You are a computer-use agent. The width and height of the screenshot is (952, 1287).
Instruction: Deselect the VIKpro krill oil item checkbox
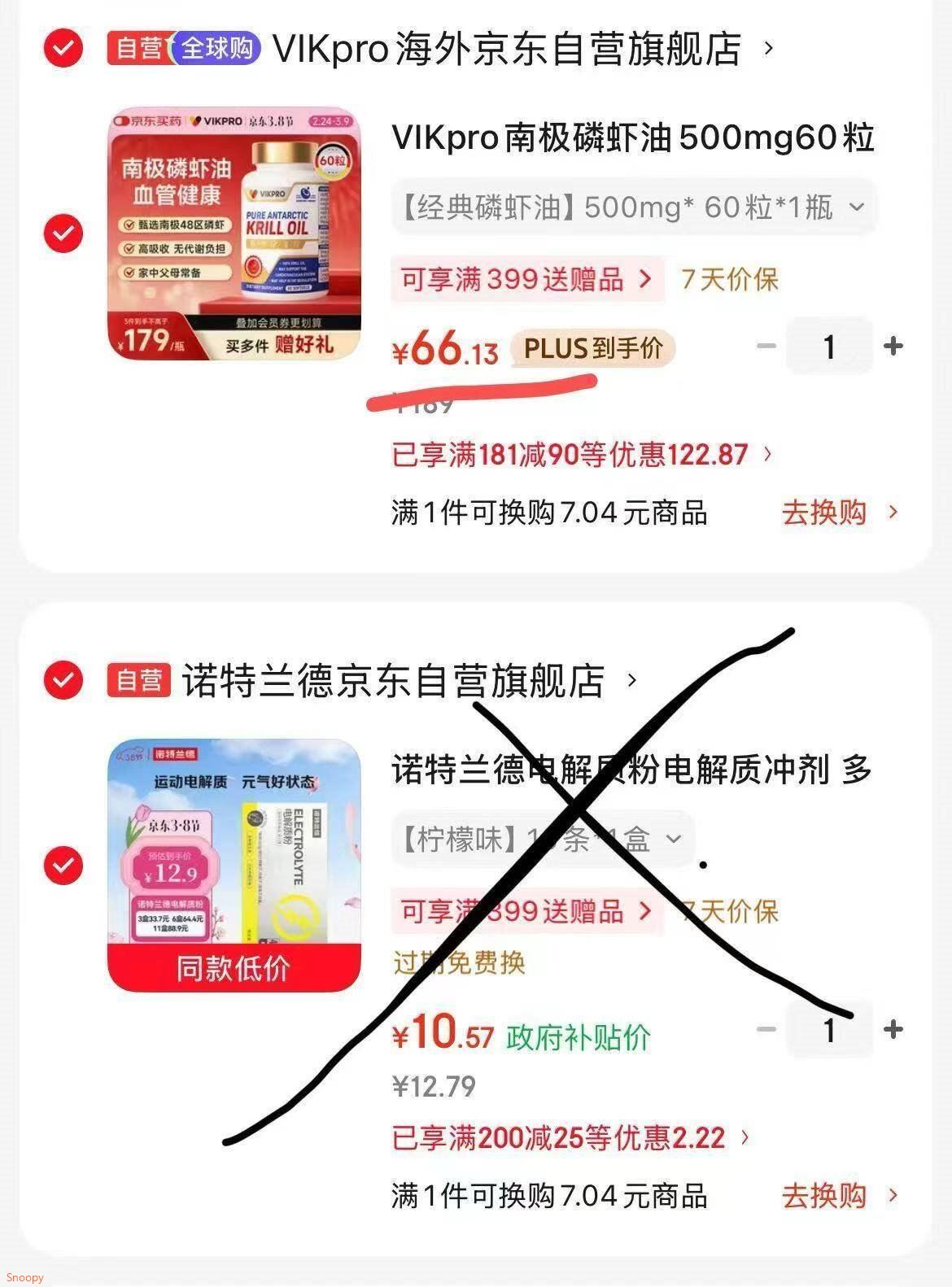tap(63, 233)
